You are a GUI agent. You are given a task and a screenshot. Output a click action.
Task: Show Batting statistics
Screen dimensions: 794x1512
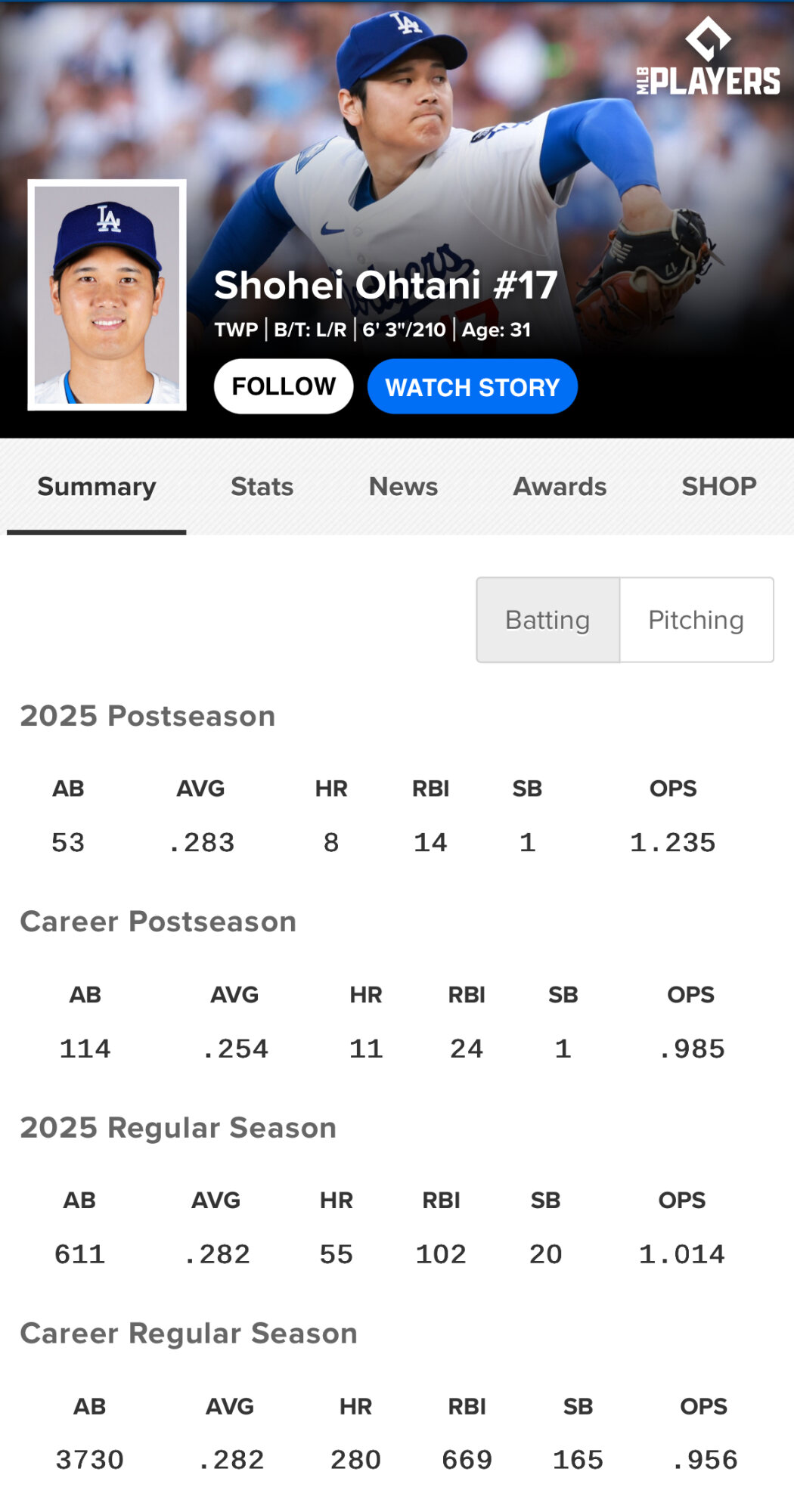click(x=547, y=620)
